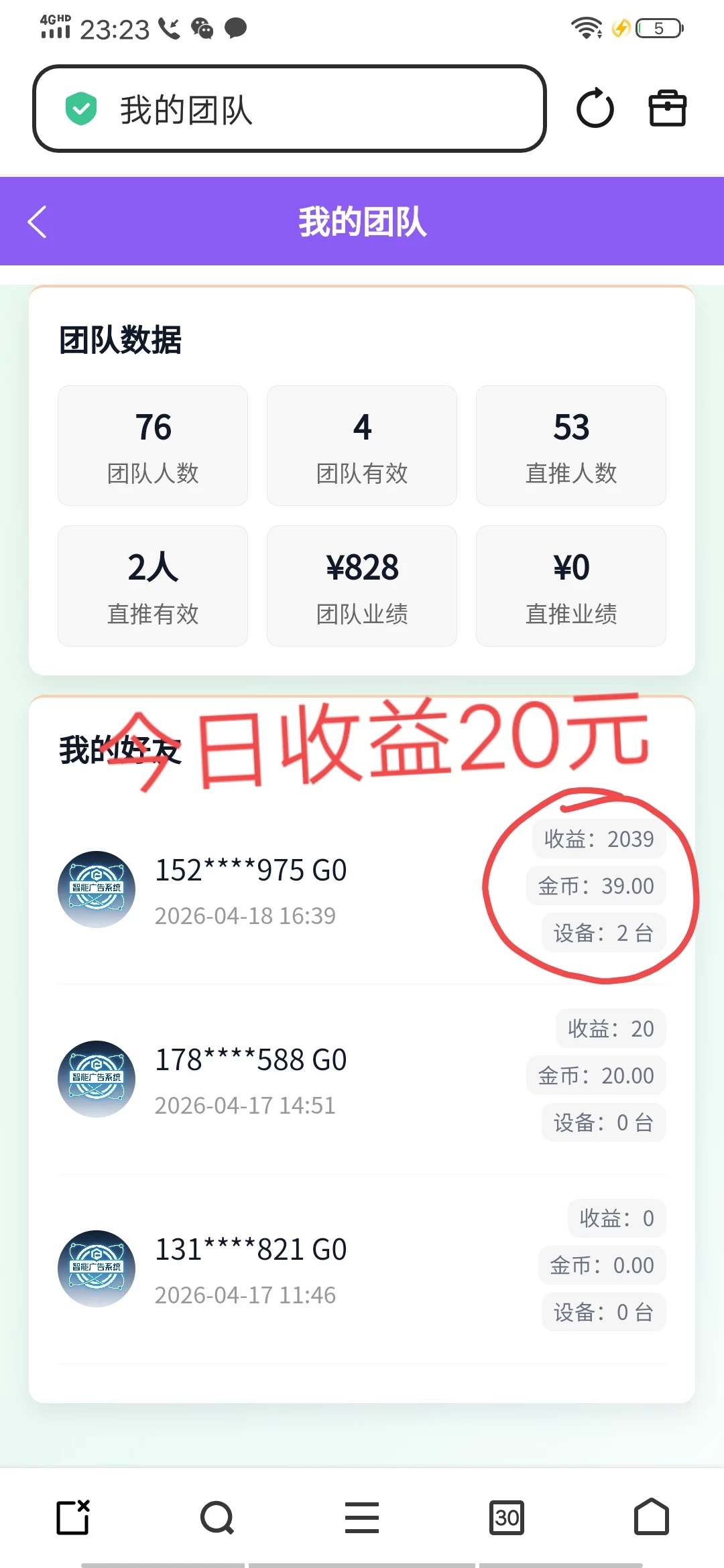
Task: Open the browser toolbox icon
Action: pyautogui.click(x=668, y=109)
